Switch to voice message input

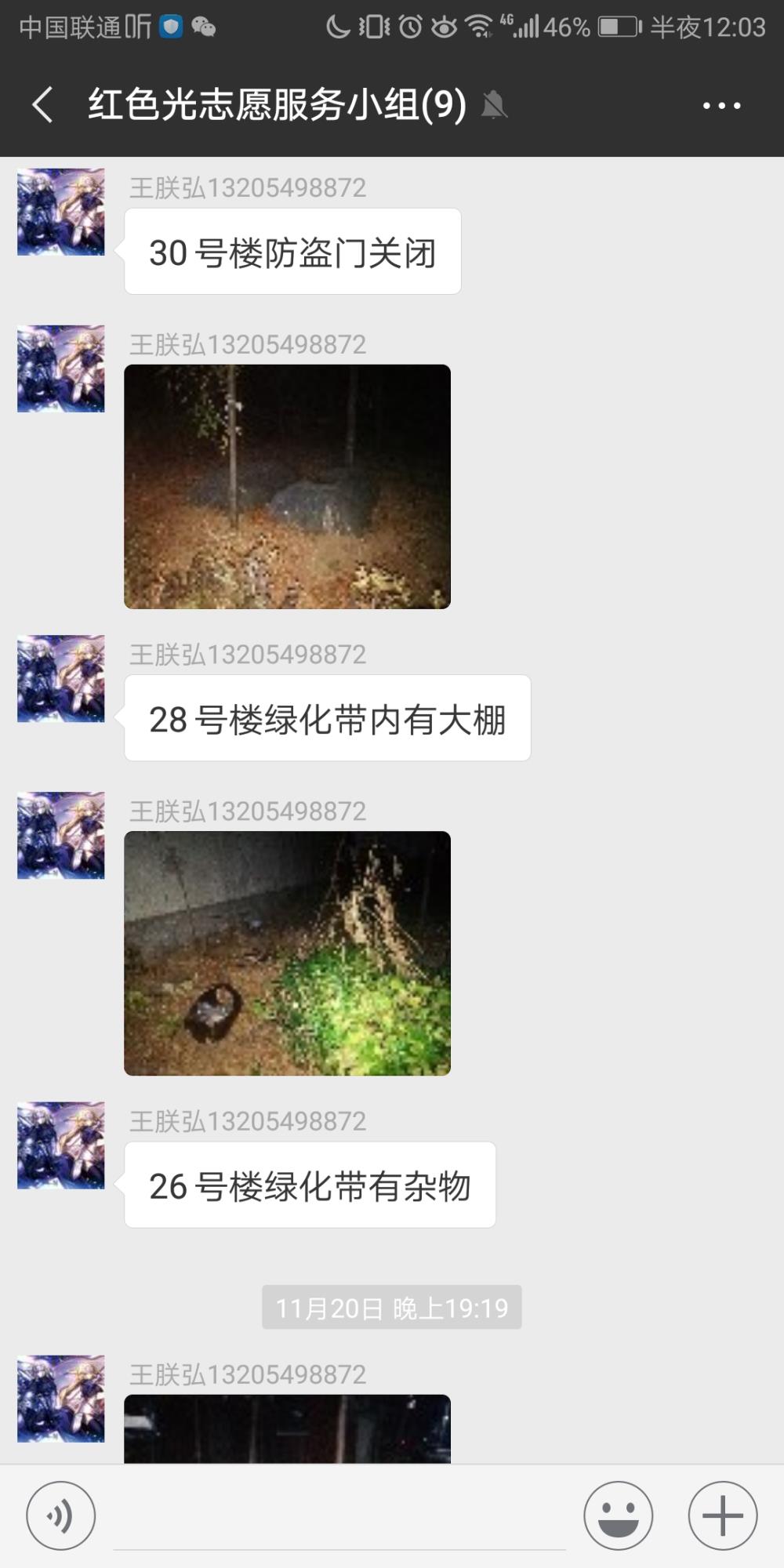tap(61, 1515)
